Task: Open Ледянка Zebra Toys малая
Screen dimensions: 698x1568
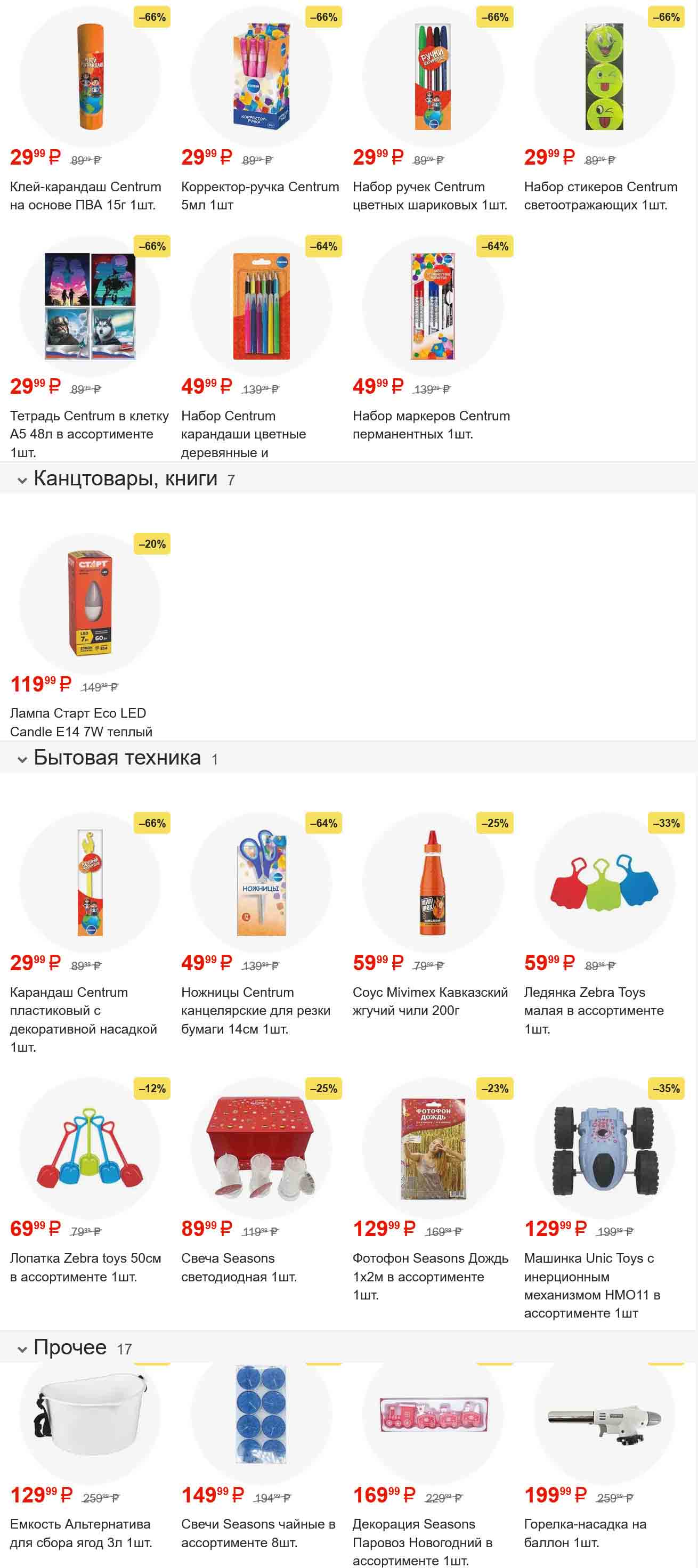Action: coord(604,883)
